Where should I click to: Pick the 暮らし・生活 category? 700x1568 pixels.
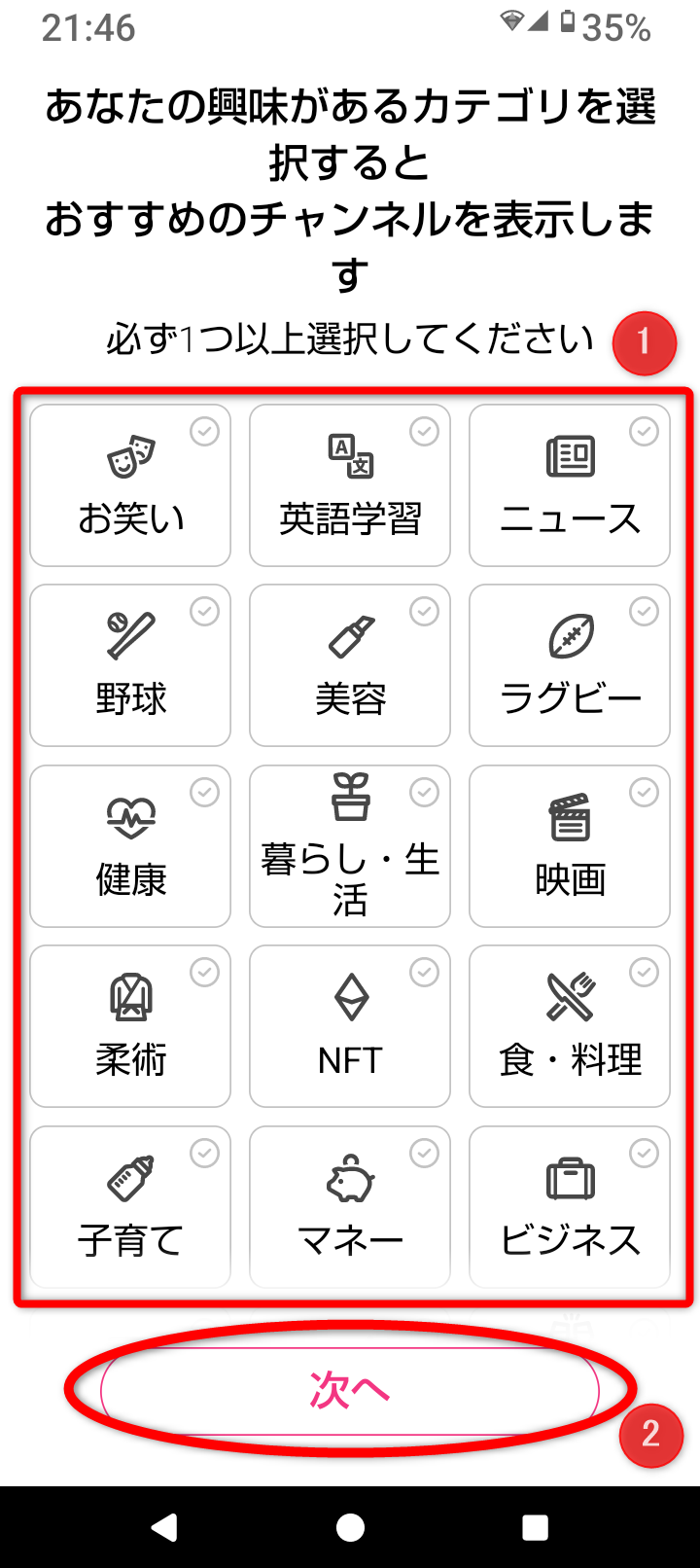click(x=350, y=846)
